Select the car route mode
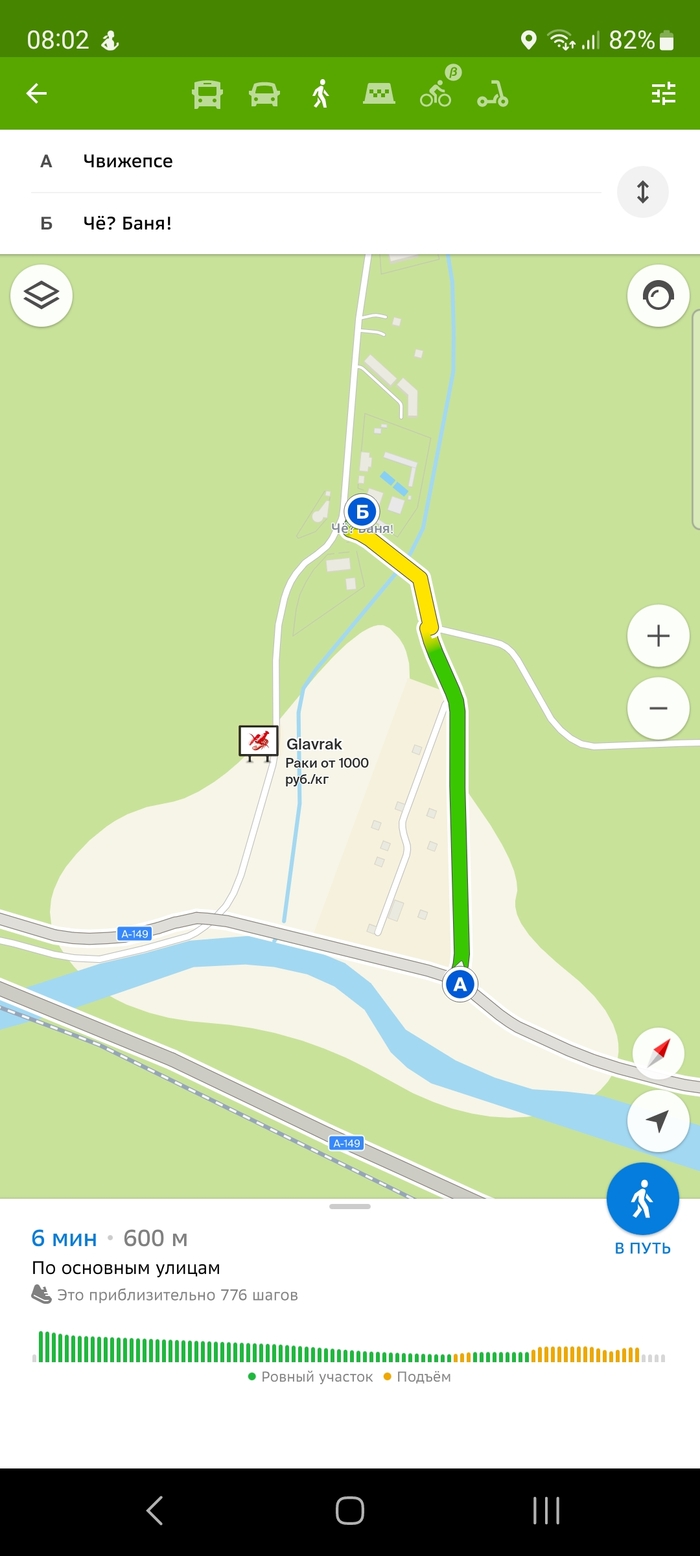Screen dimensions: 700x1556 [x=264, y=94]
